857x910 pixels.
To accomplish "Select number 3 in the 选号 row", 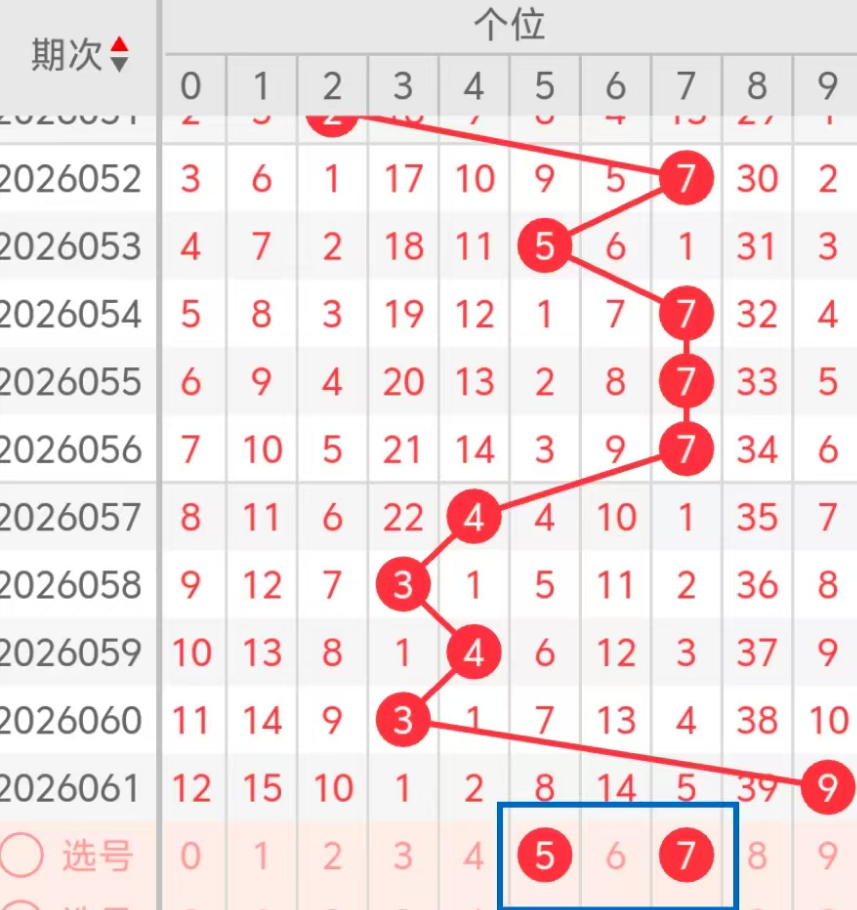I will click(x=403, y=856).
